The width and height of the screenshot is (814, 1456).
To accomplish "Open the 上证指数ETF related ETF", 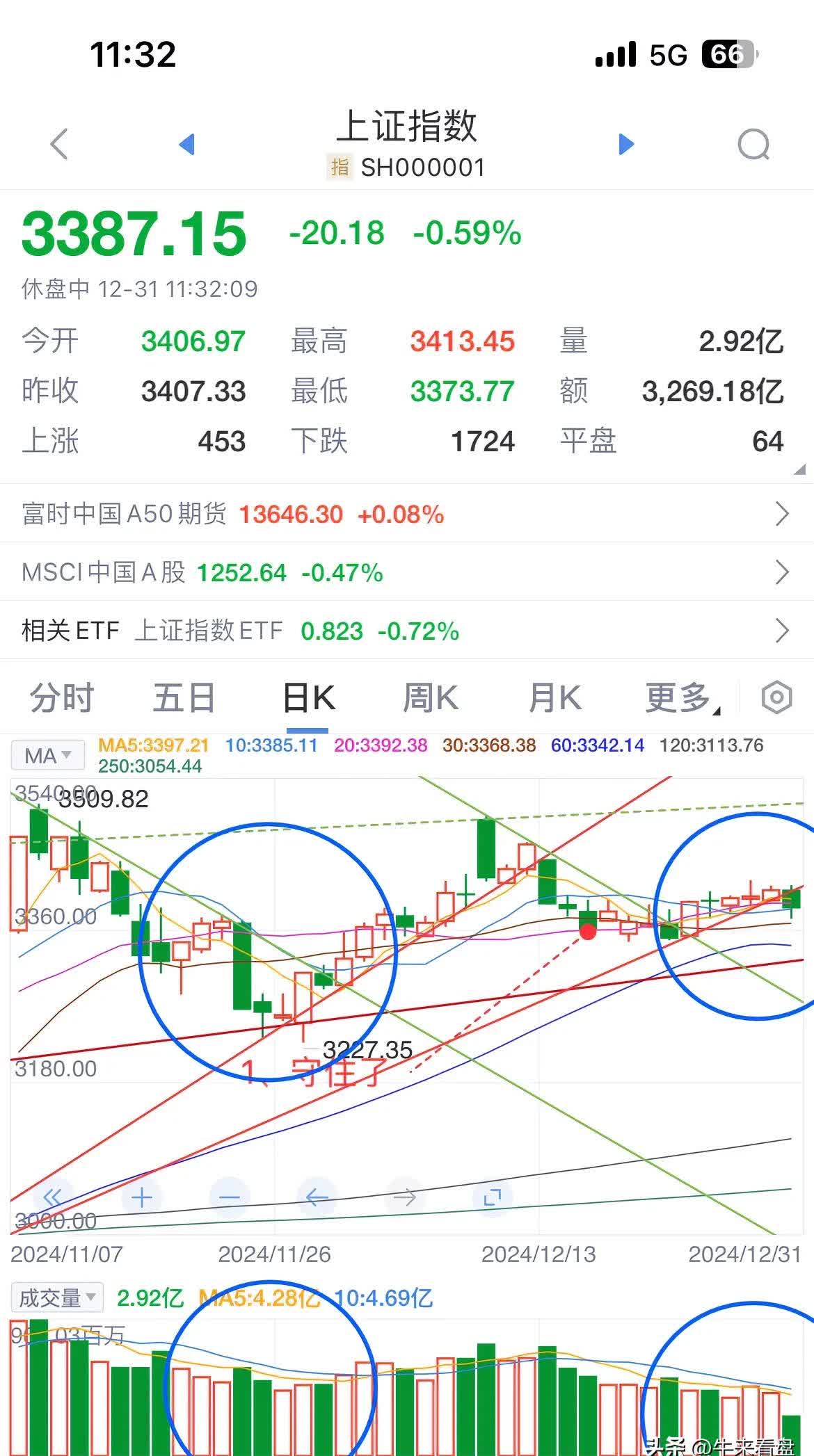I will pos(407,630).
